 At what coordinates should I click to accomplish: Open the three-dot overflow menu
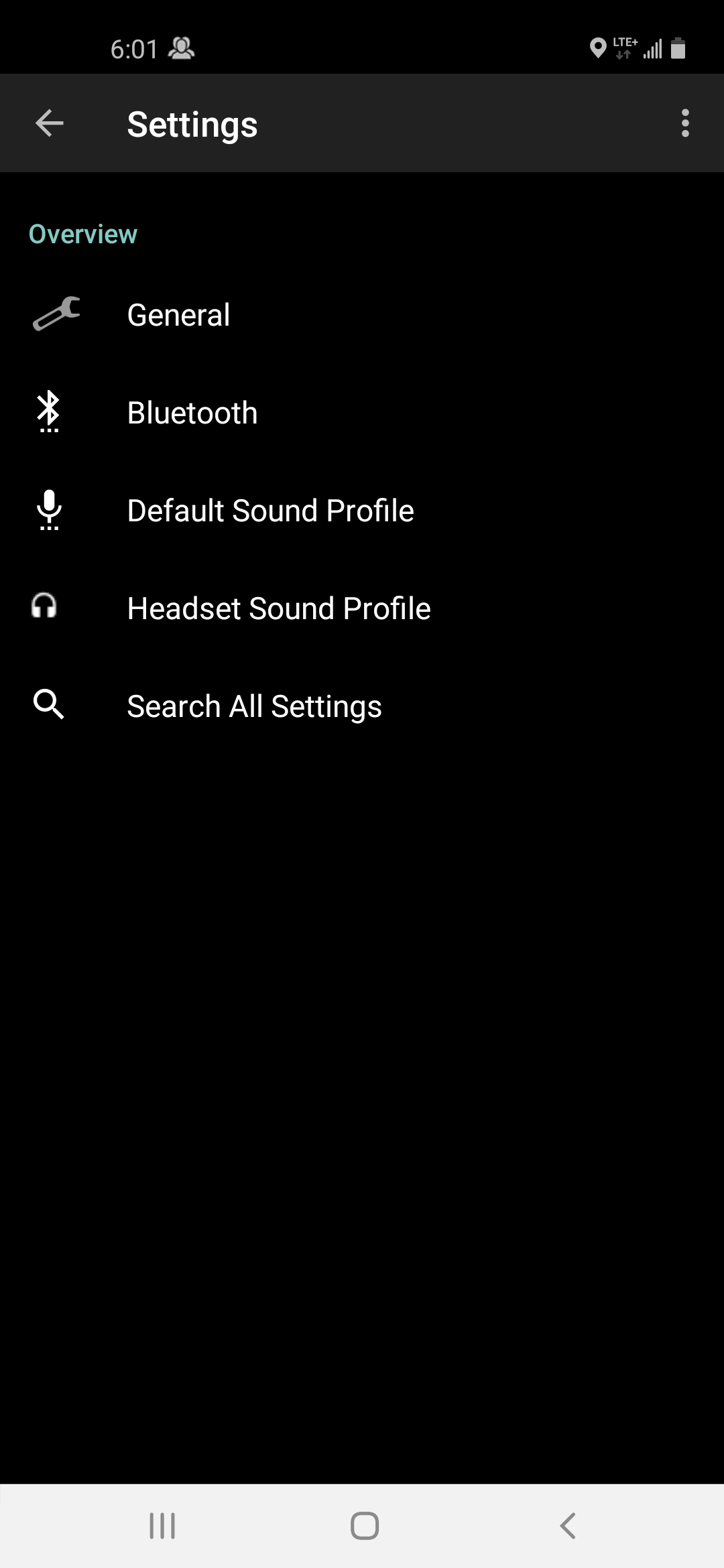[684, 123]
